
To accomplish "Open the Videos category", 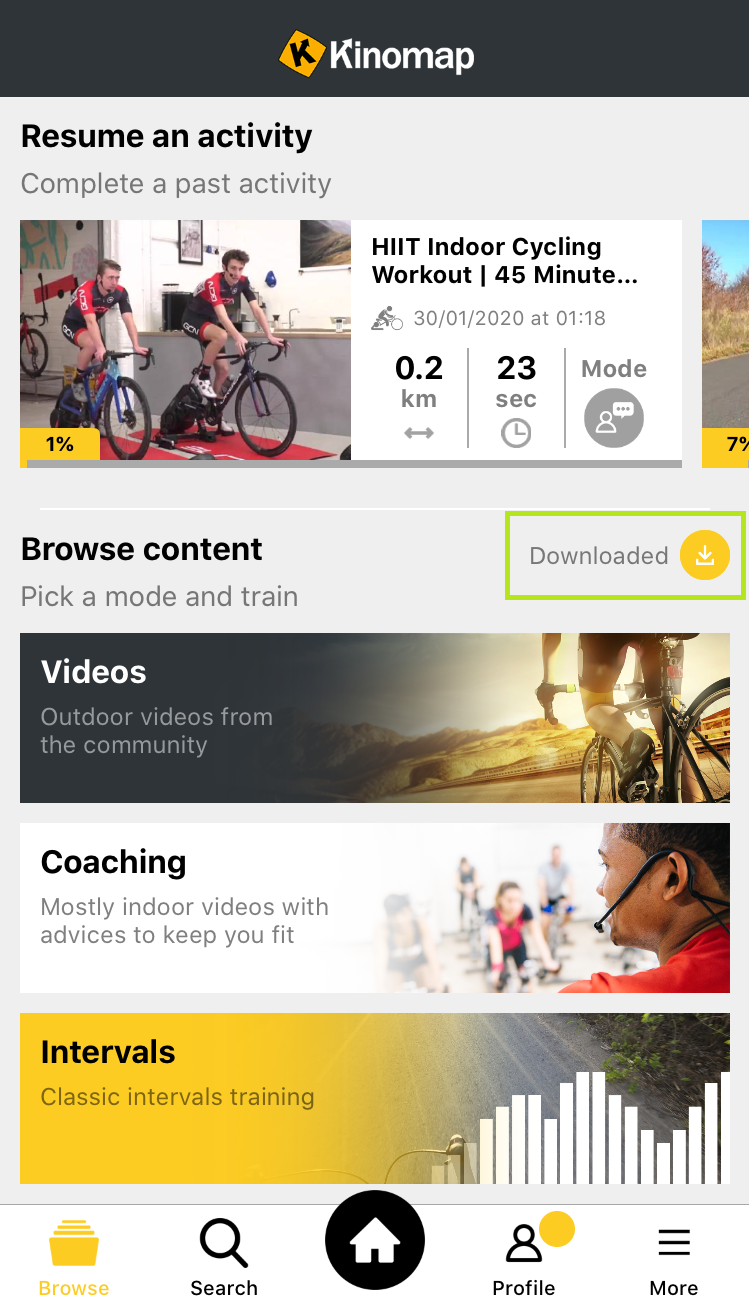I will click(375, 717).
